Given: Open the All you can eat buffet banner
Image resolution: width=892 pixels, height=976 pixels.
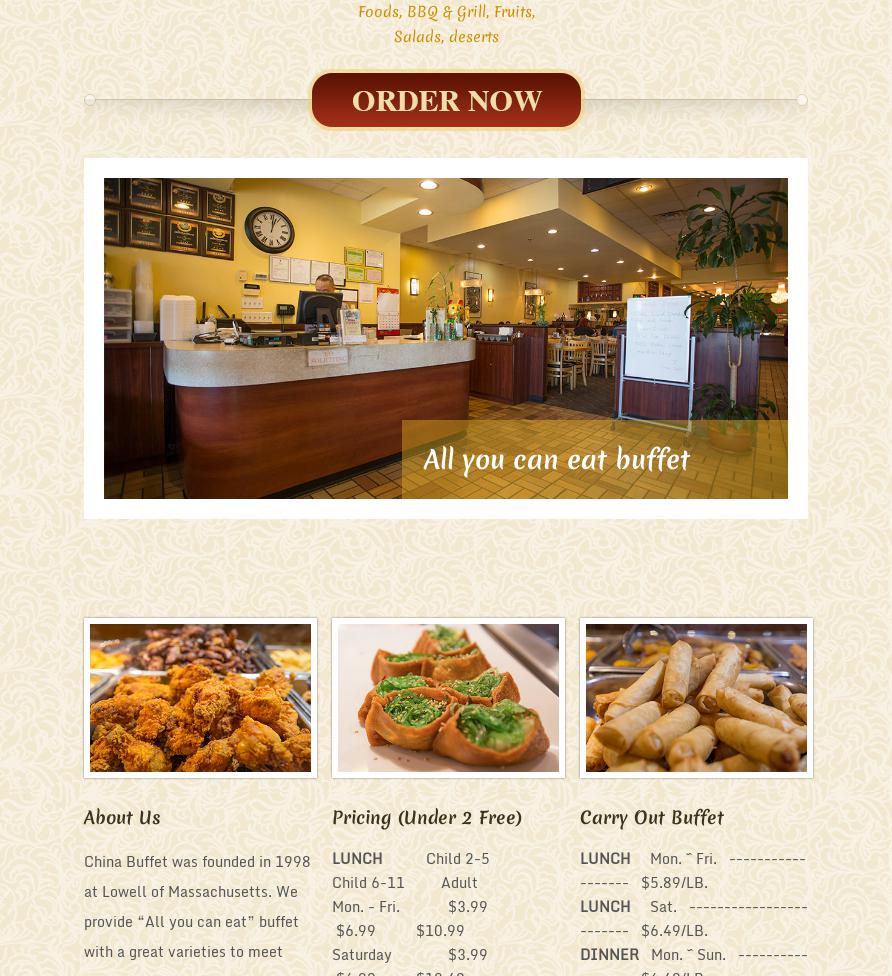Looking at the screenshot, I should (446, 338).
